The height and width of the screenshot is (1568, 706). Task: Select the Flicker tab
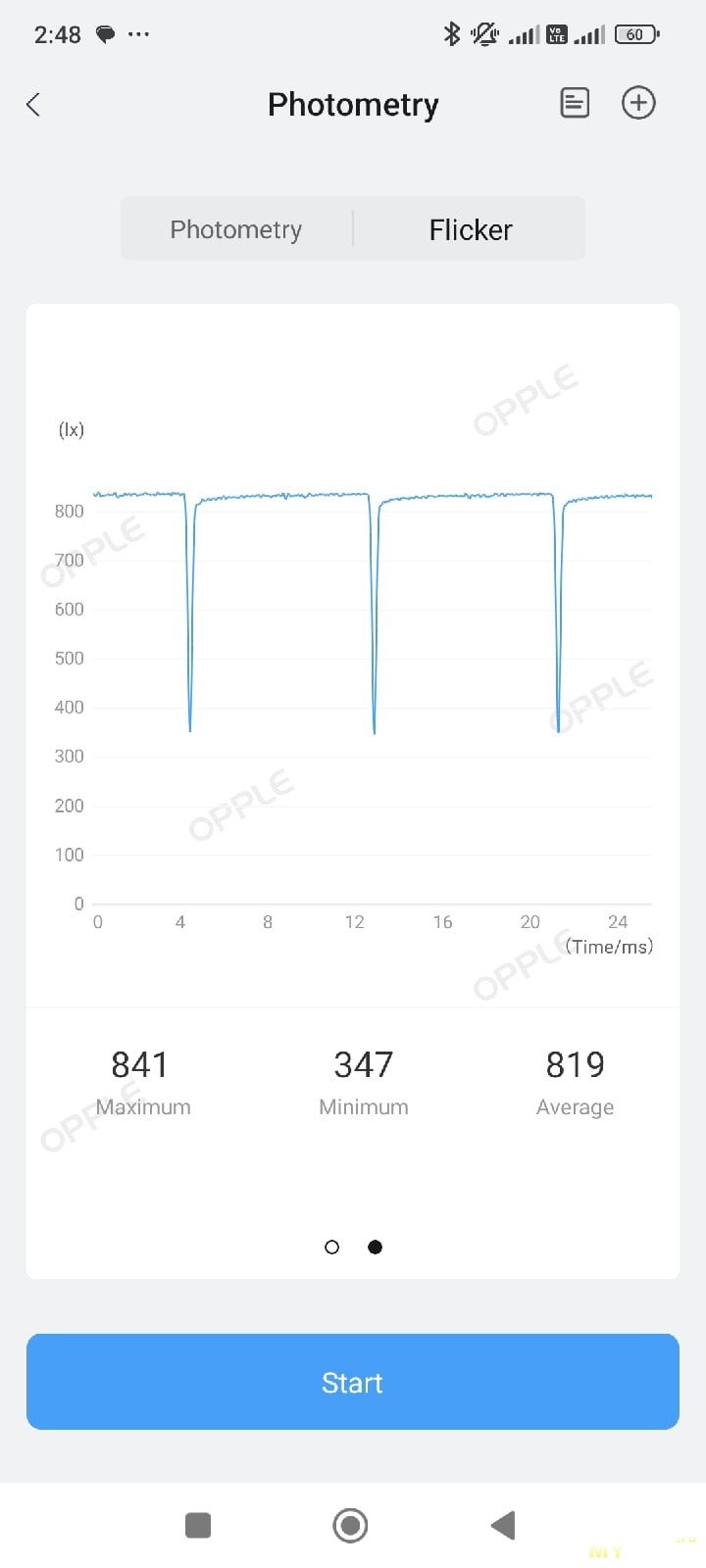tap(471, 229)
